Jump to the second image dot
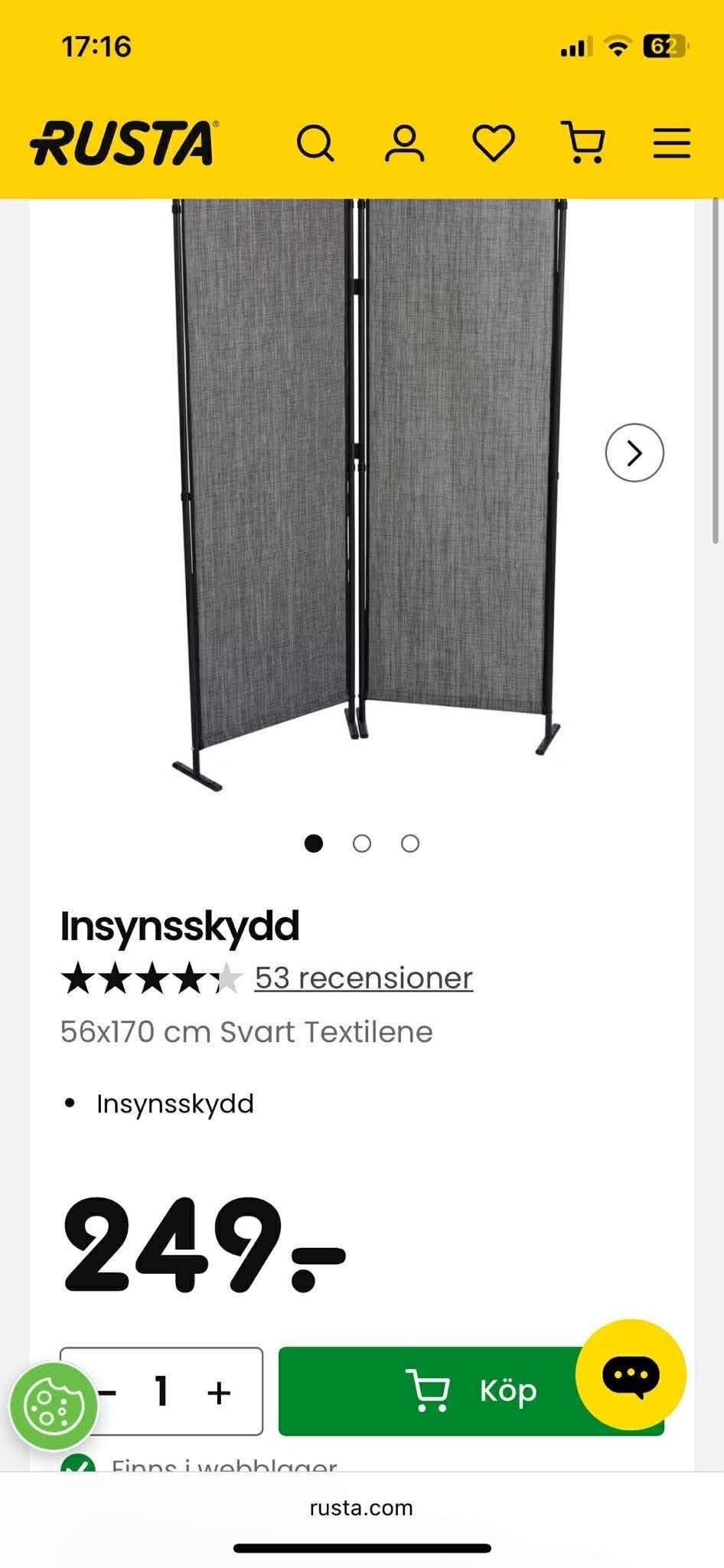The image size is (724, 1568). (x=362, y=844)
